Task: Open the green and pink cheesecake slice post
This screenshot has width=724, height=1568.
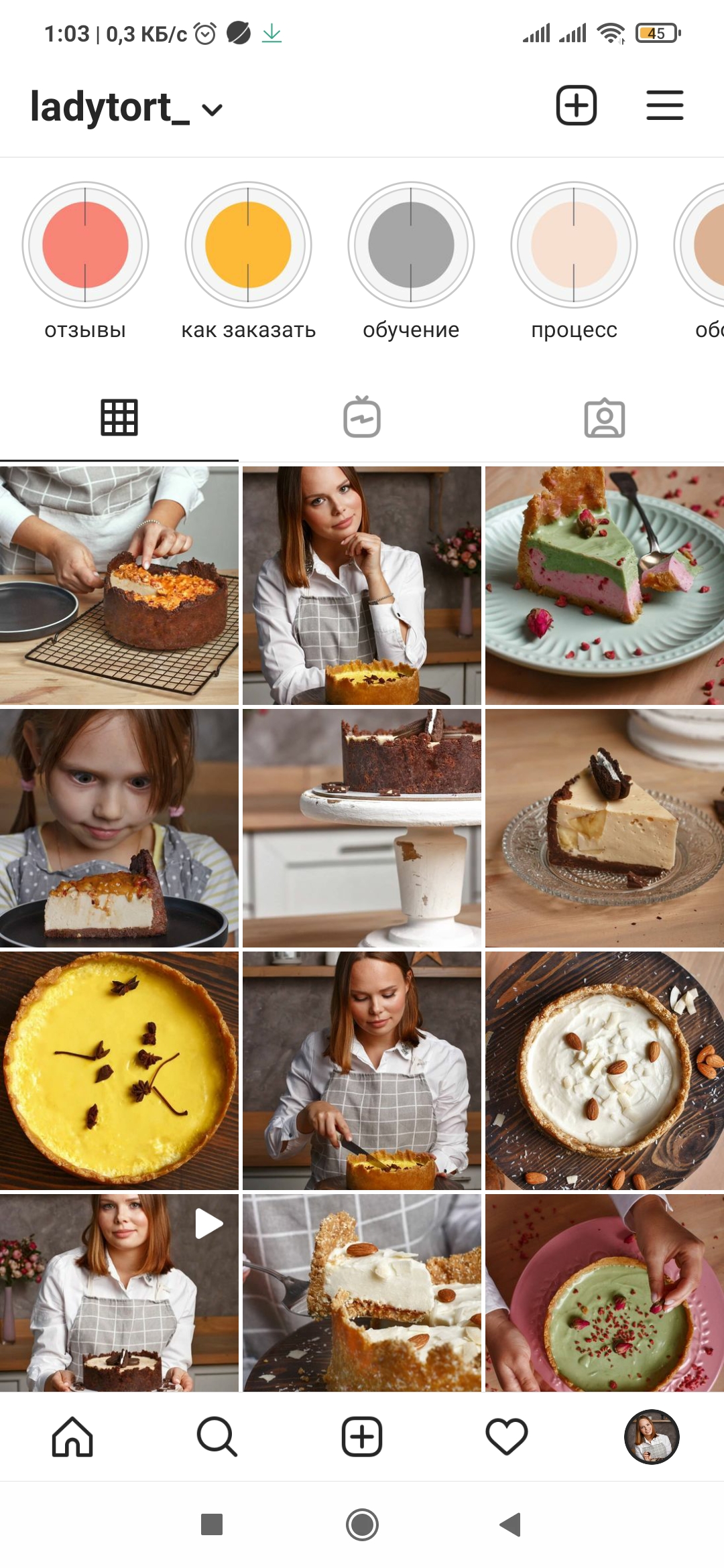Action: coord(604,586)
